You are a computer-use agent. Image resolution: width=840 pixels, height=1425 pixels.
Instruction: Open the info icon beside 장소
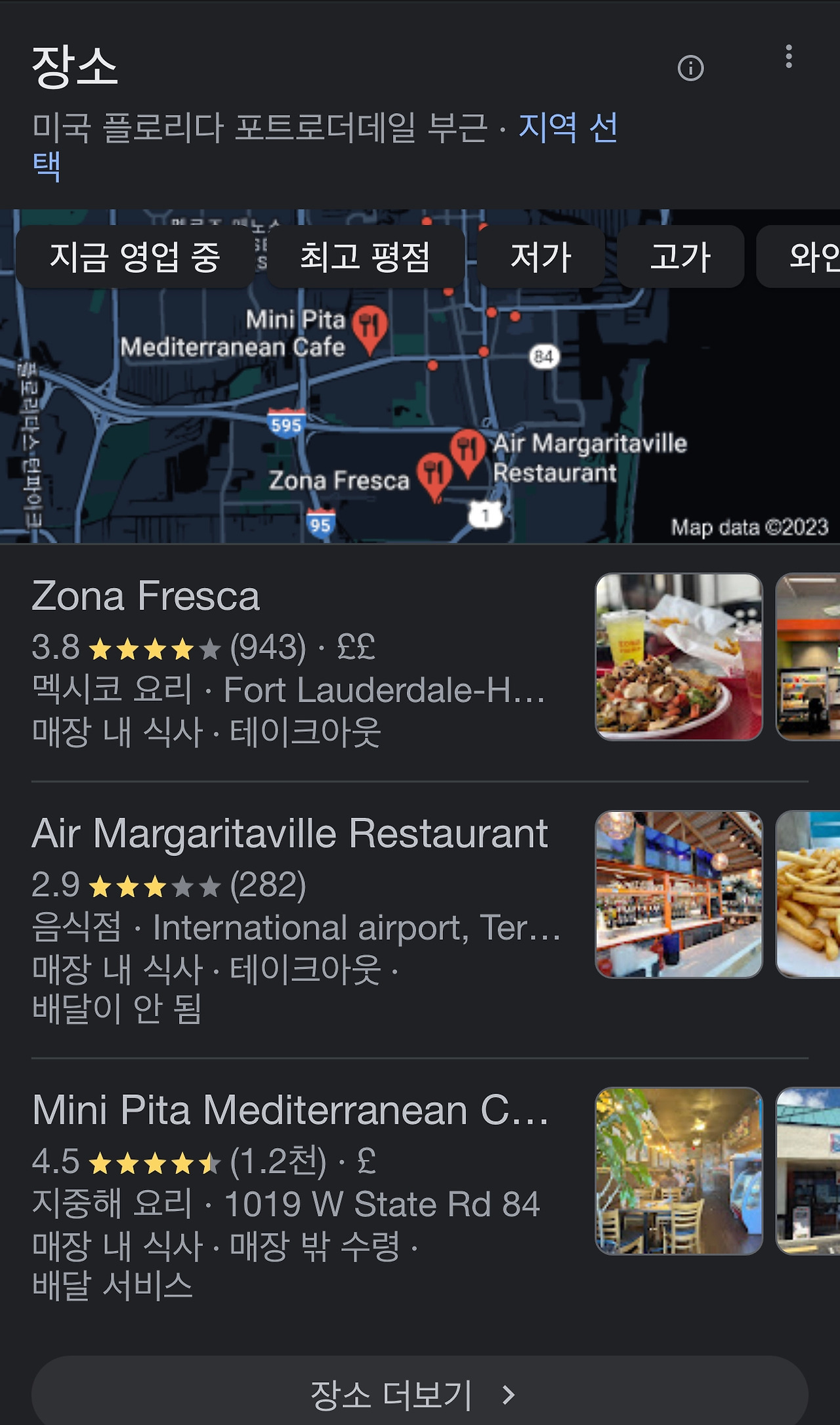[x=690, y=68]
